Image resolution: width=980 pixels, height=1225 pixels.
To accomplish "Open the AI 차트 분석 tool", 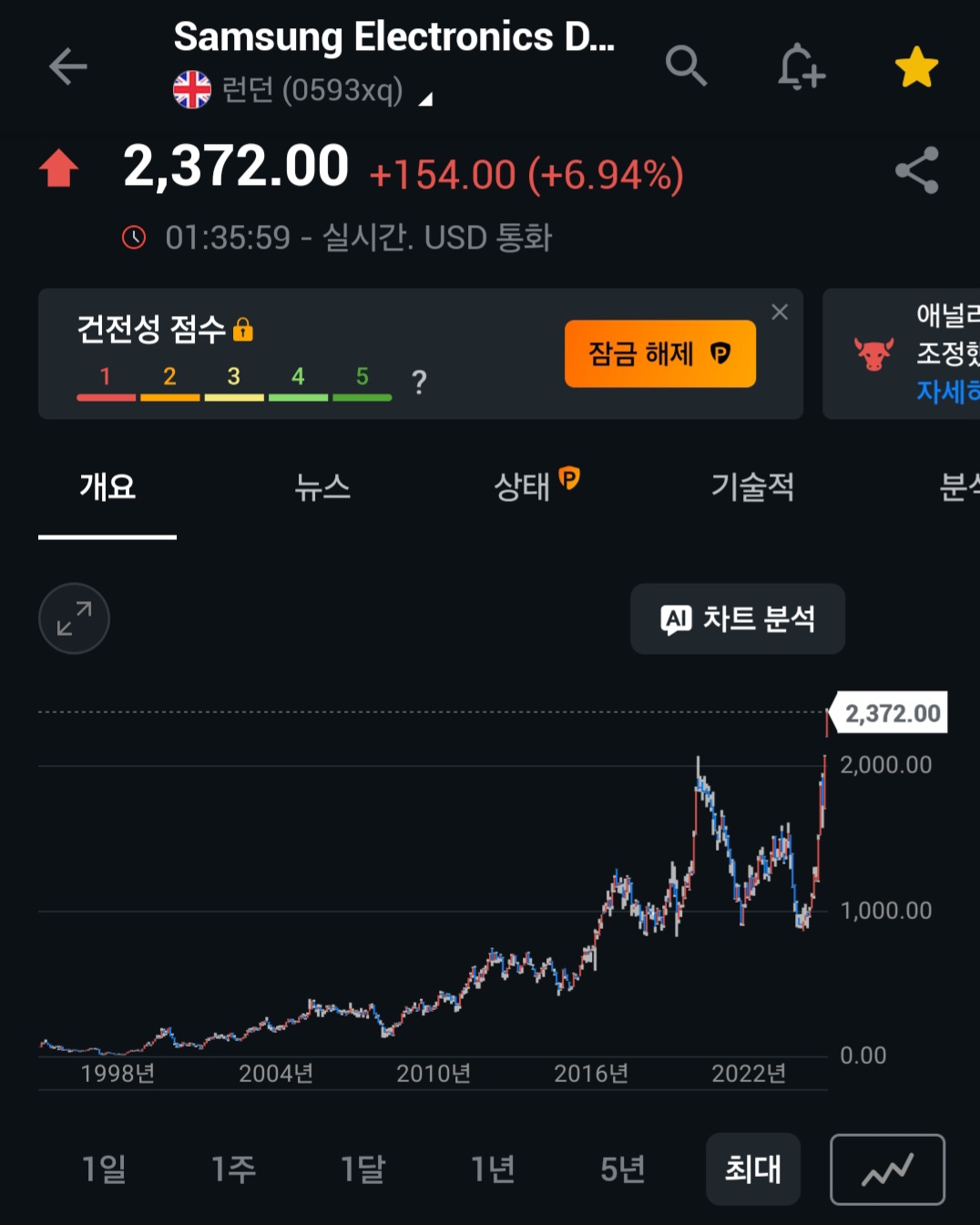I will pyautogui.click(x=738, y=619).
